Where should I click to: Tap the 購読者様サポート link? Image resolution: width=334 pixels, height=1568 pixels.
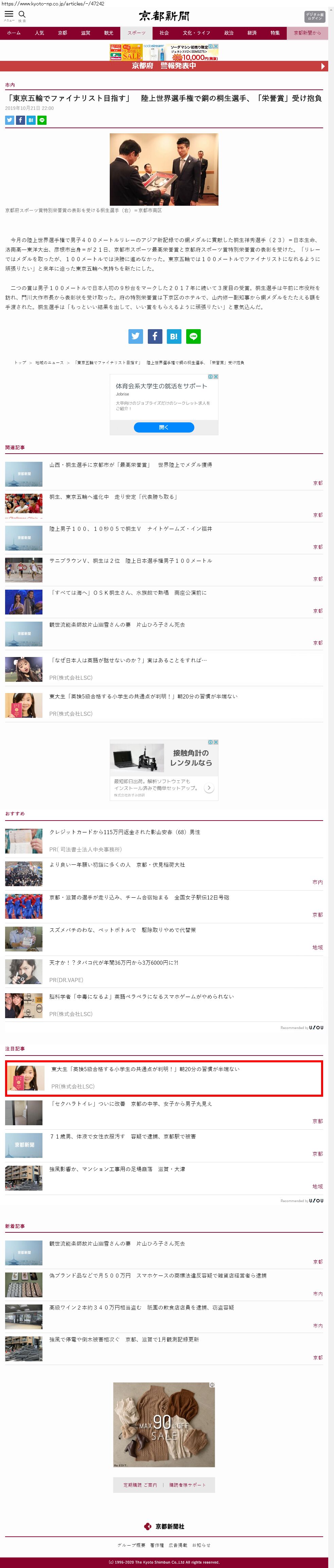click(187, 1485)
